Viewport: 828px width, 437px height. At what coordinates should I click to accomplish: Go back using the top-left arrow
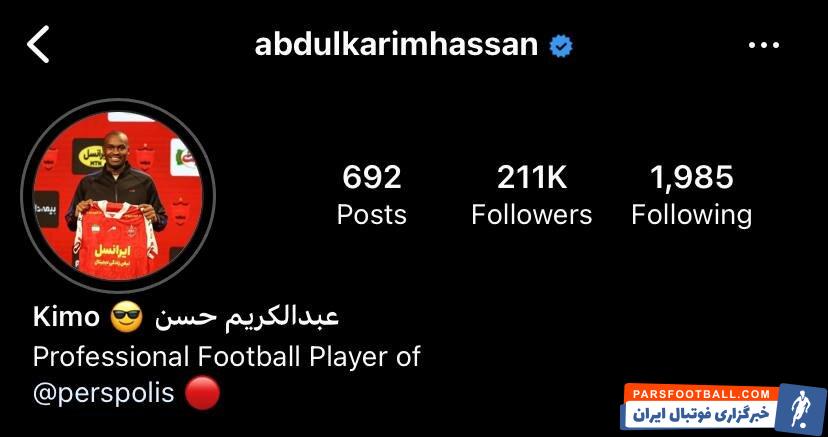point(38,45)
